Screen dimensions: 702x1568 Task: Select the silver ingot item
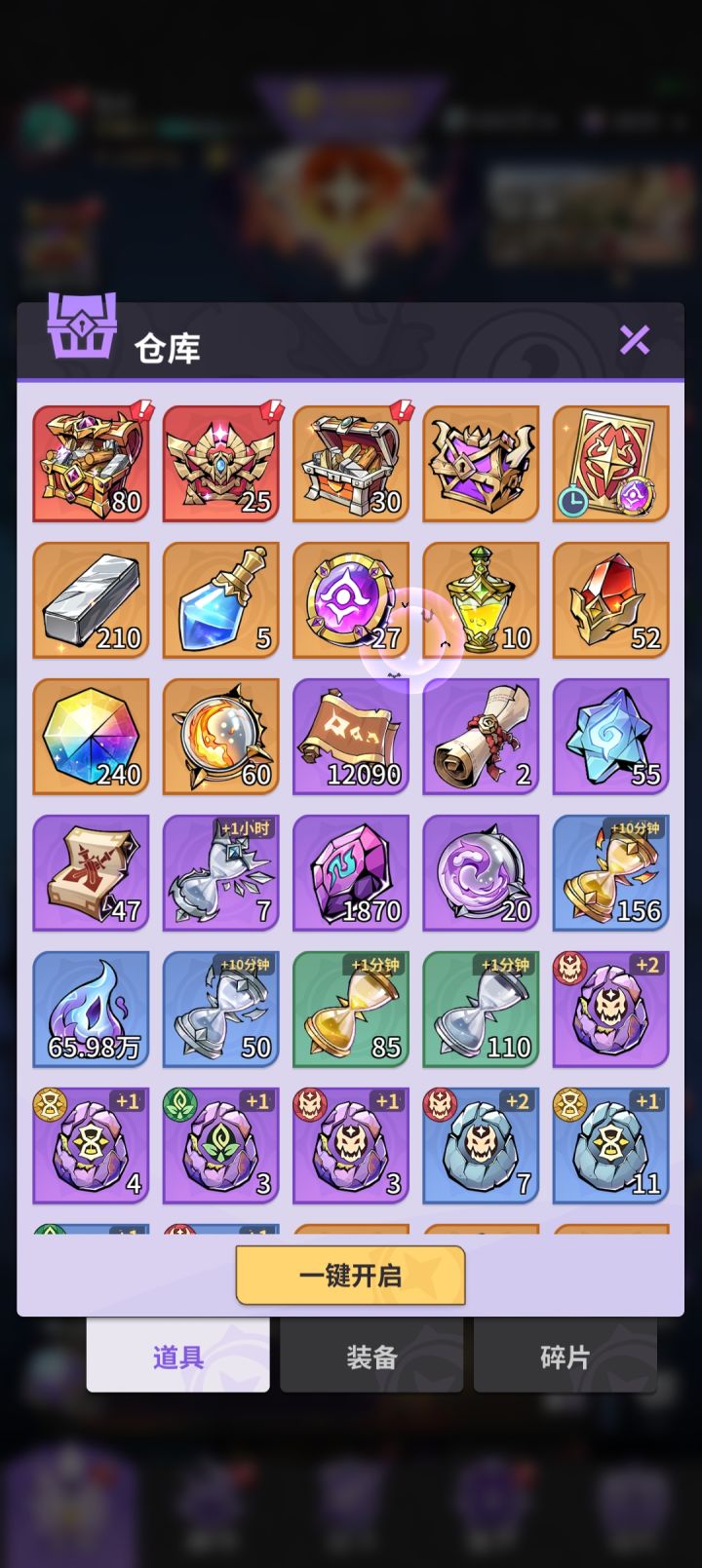pyautogui.click(x=91, y=599)
